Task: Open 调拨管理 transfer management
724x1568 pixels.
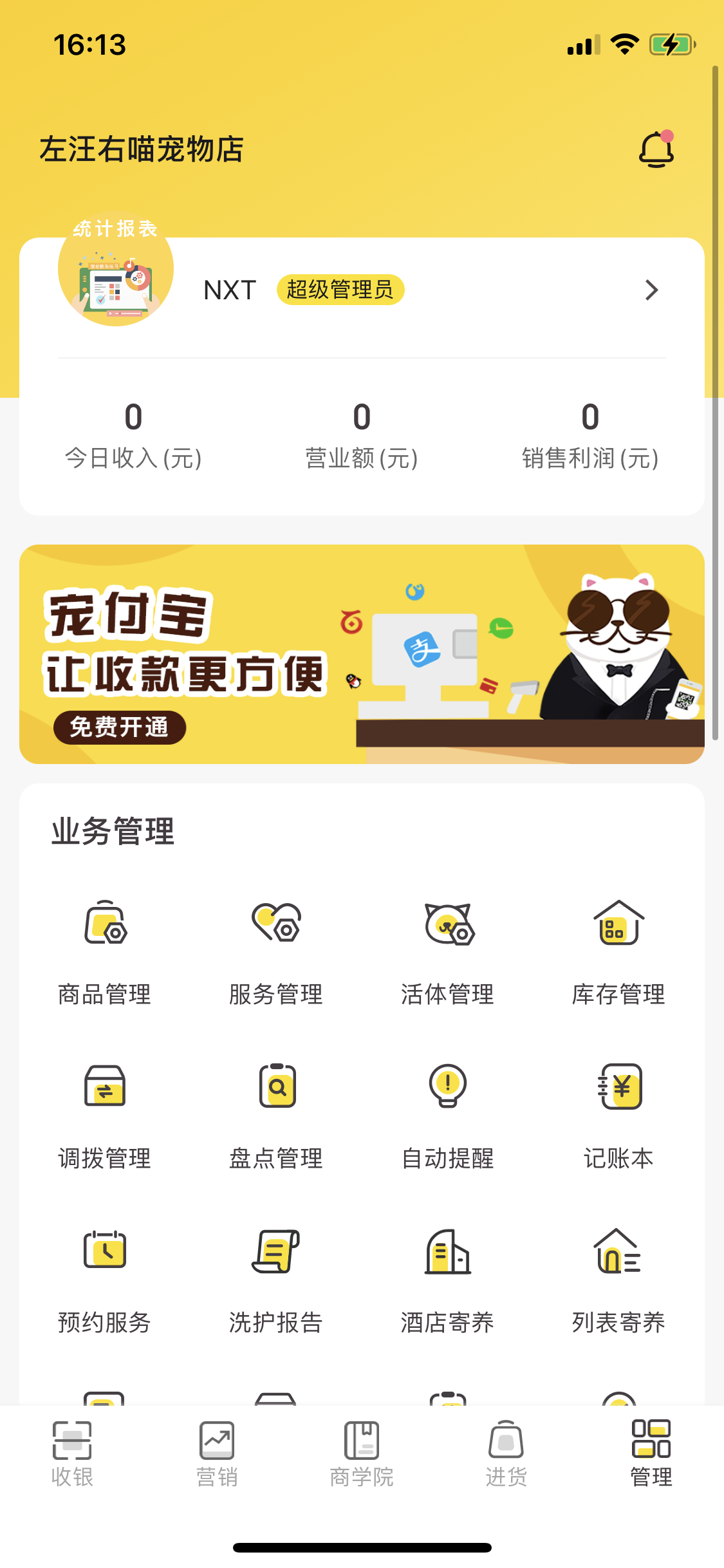Action: 105,1115
